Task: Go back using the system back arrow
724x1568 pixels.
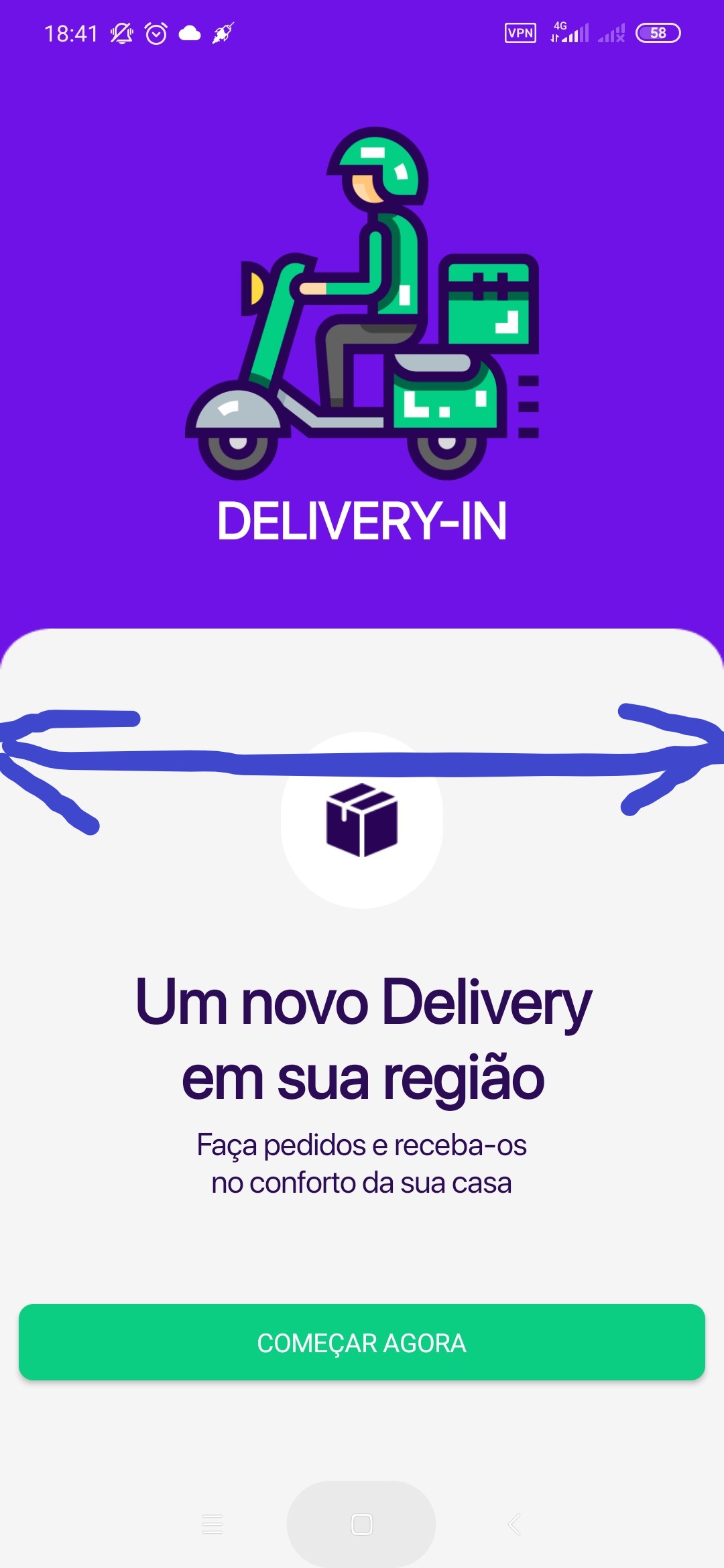Action: coord(514,1524)
